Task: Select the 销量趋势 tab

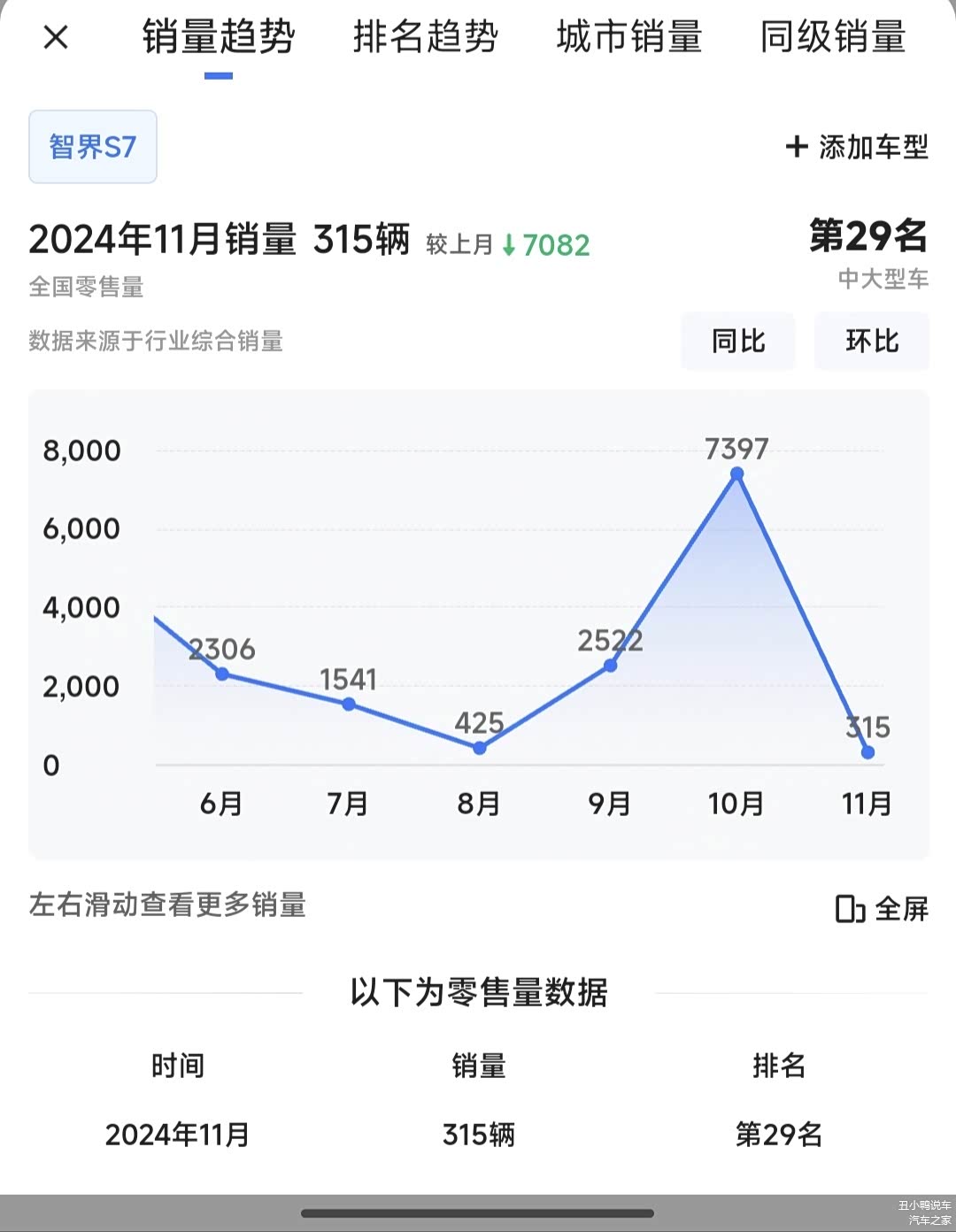Action: [x=219, y=37]
